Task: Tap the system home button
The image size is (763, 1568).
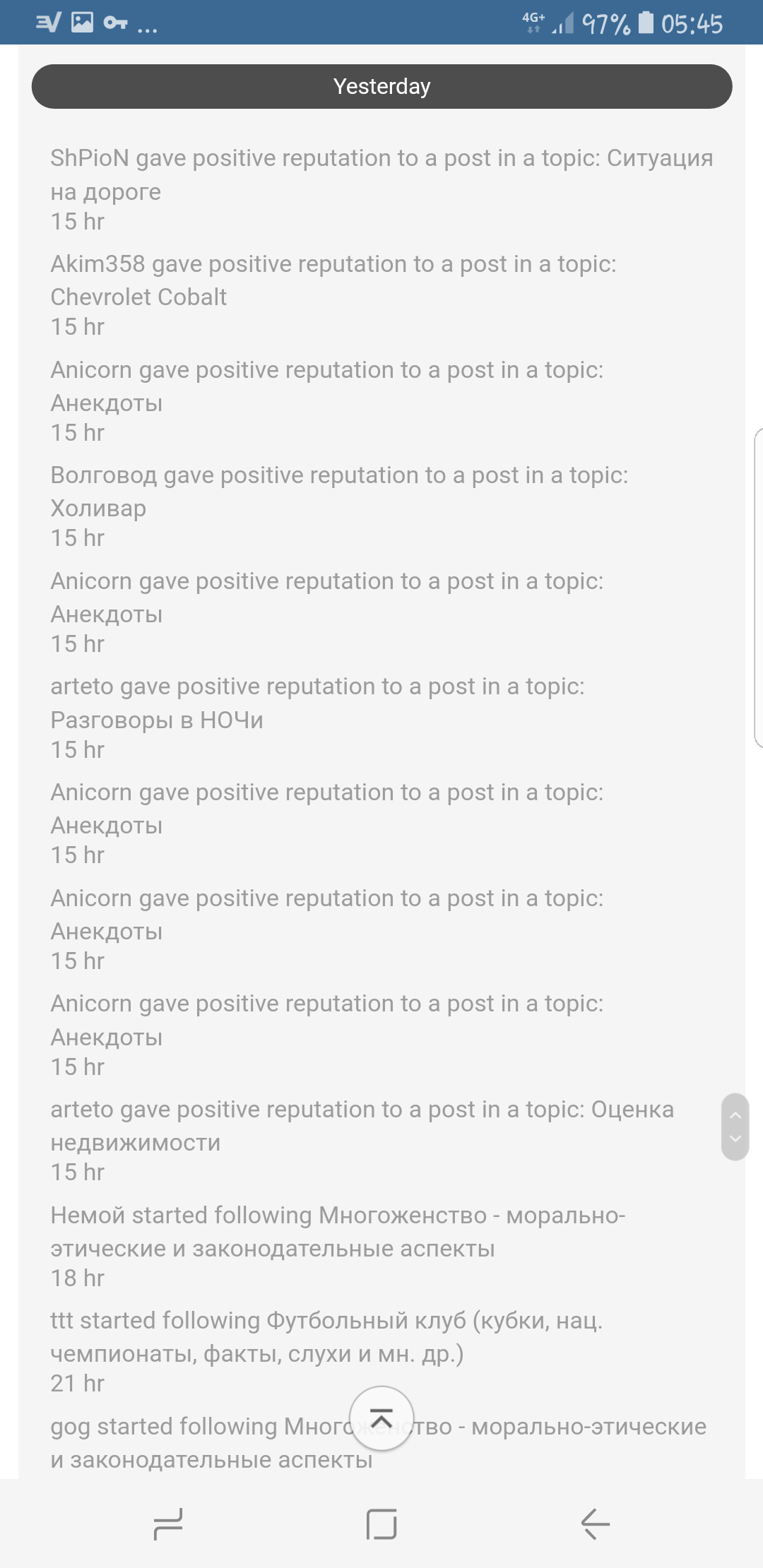Action: coord(381,1524)
